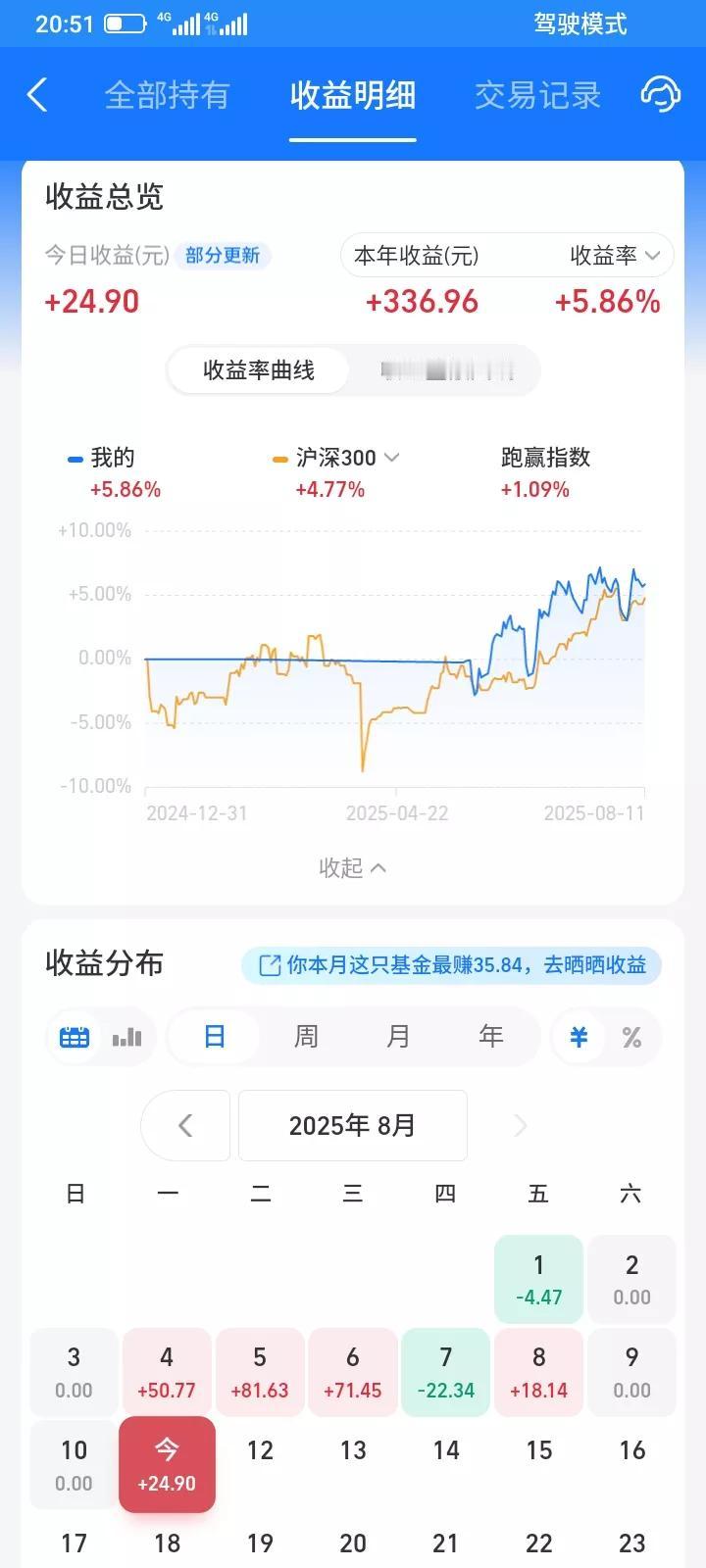Collapse the chart with 收起
This screenshot has height=1568, width=706.
coord(352,867)
